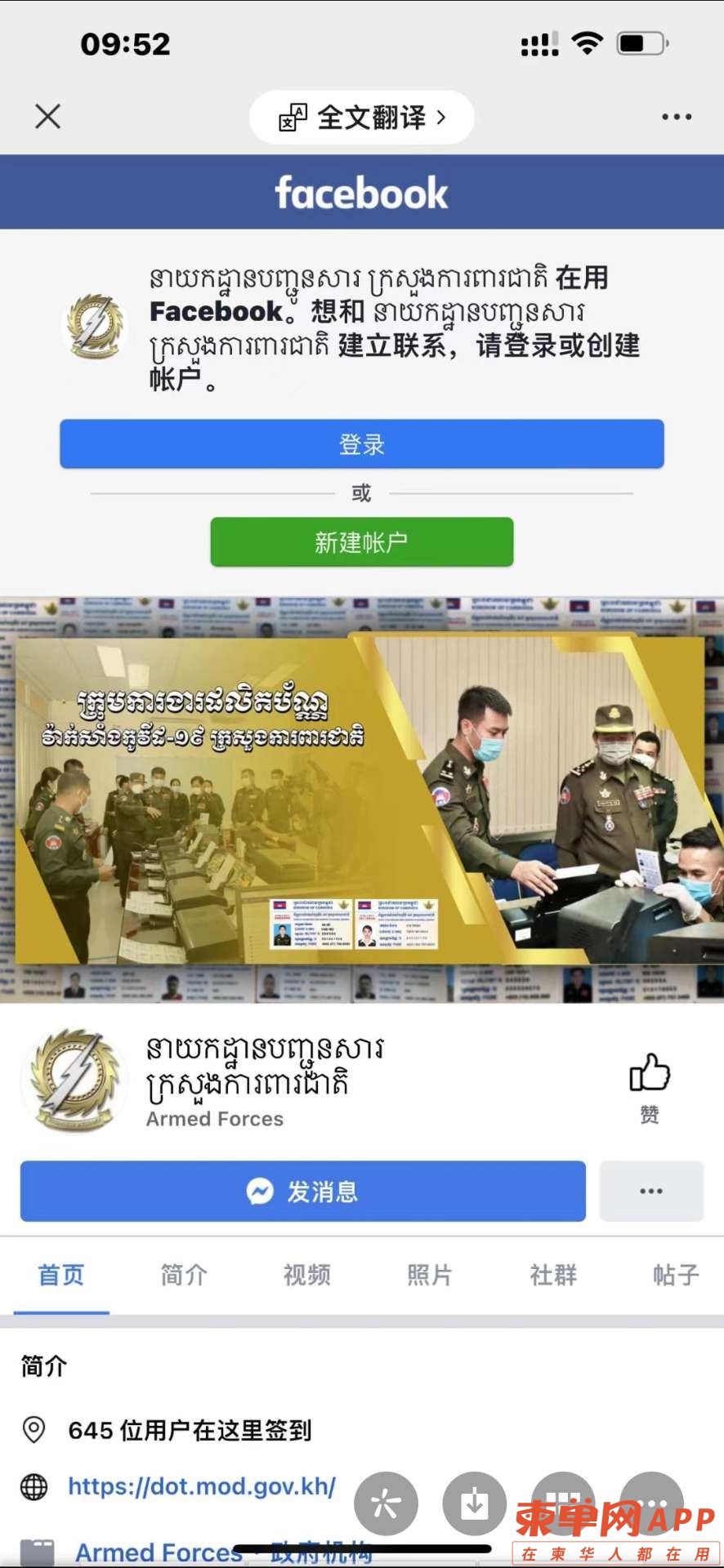Open the https://dot.mod.gov.kh/ link
Image resolution: width=724 pixels, height=1568 pixels.
pos(202,1486)
